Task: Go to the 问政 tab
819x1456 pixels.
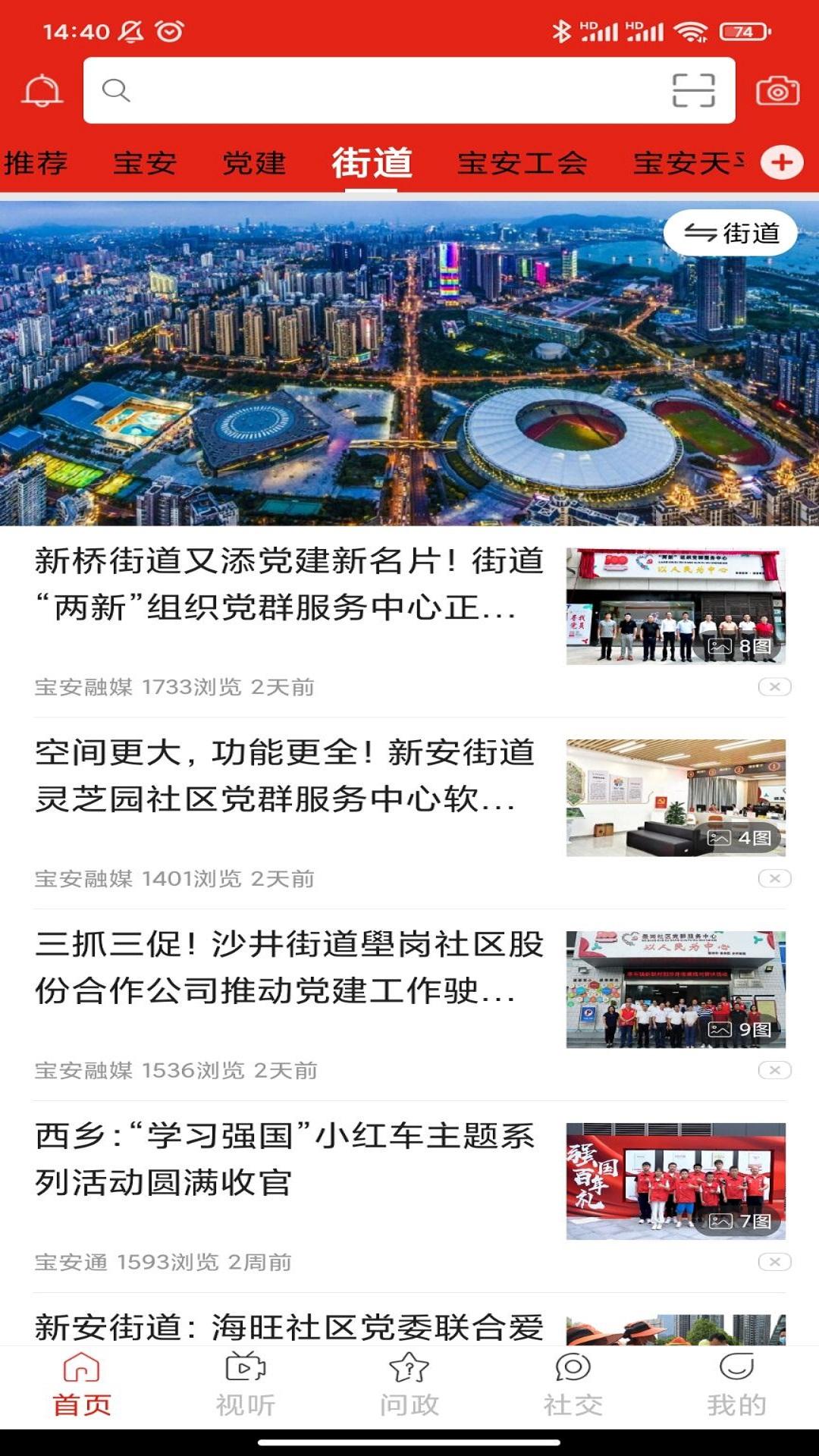Action: [409, 1385]
